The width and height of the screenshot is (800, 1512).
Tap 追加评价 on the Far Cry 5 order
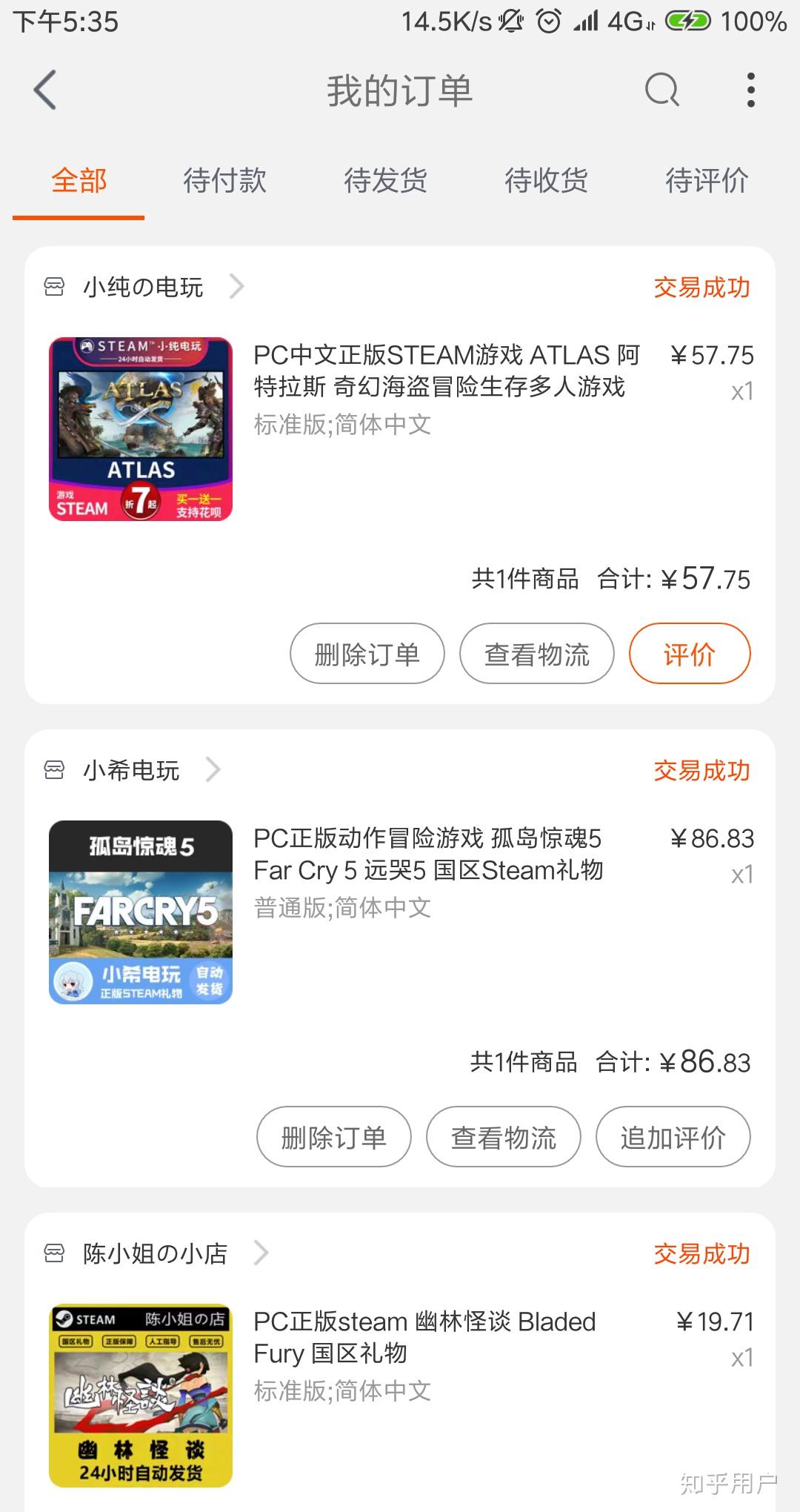point(673,1137)
